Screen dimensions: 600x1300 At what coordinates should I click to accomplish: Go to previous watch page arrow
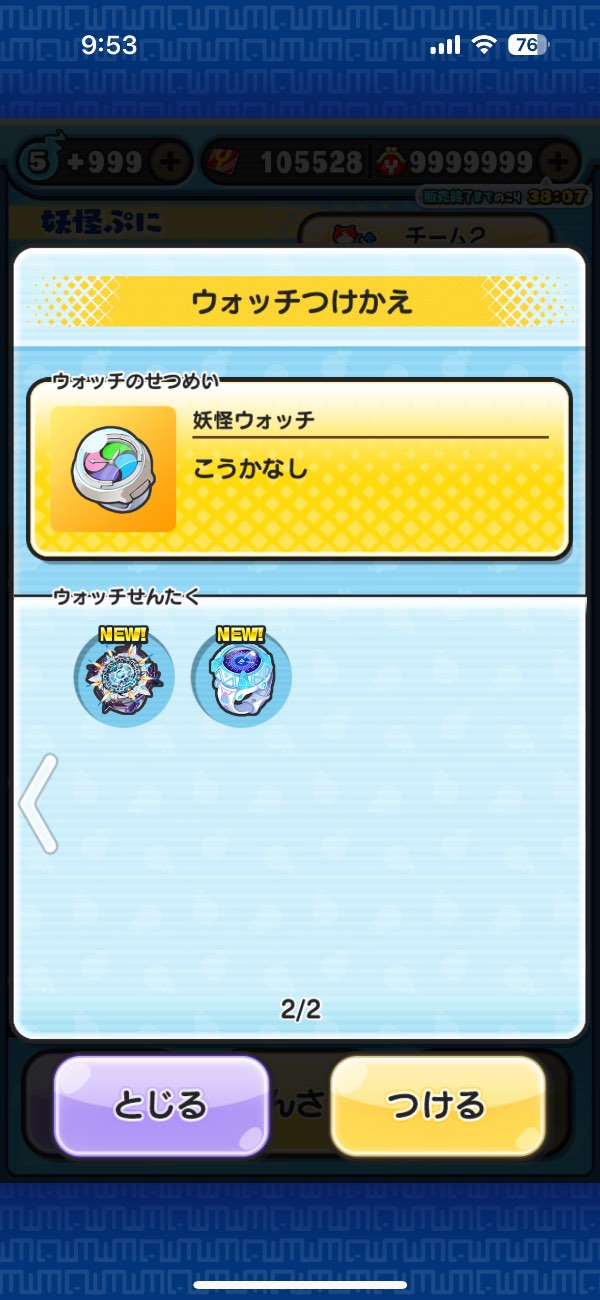click(x=40, y=803)
